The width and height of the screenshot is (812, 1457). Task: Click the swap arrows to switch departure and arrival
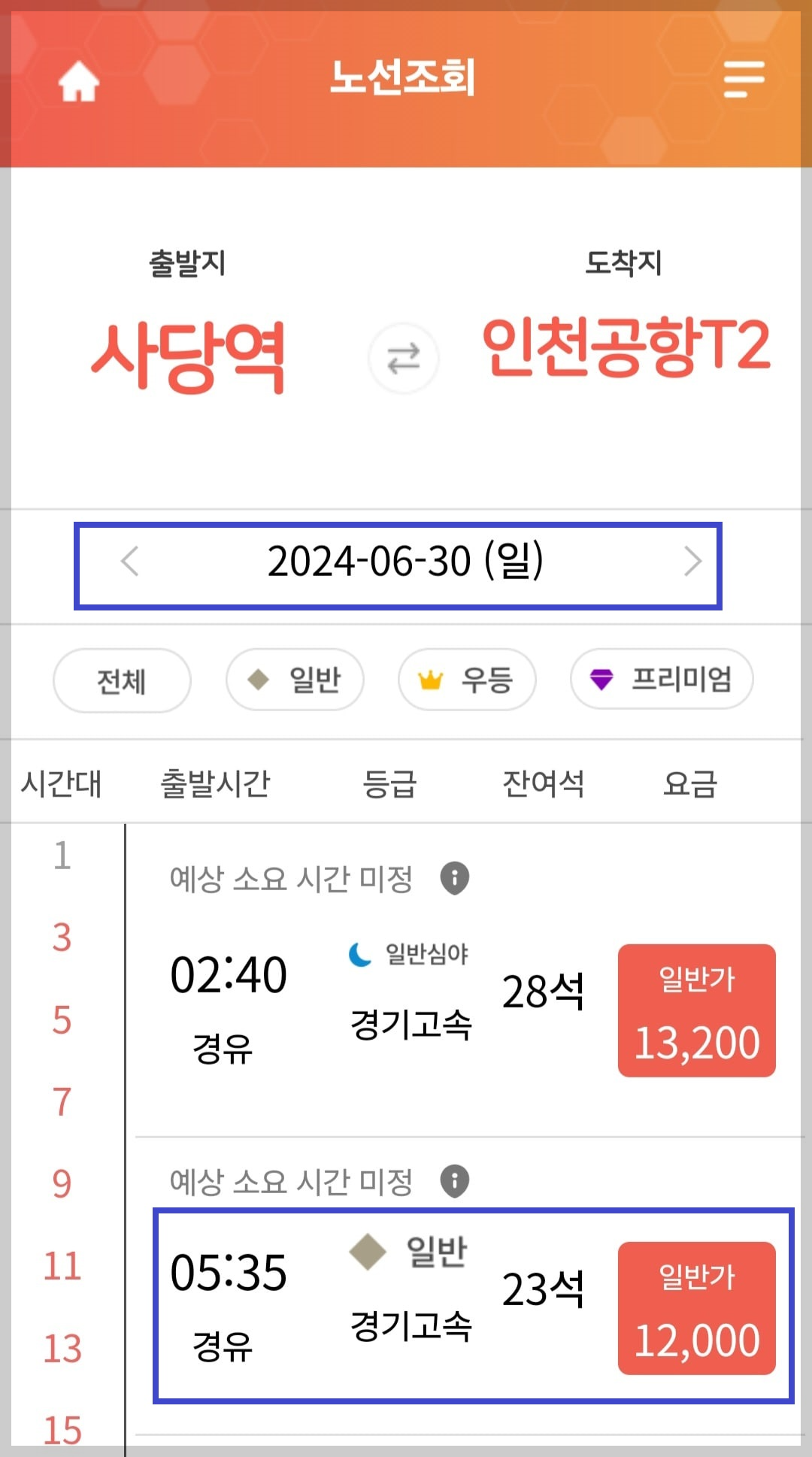pyautogui.click(x=404, y=359)
